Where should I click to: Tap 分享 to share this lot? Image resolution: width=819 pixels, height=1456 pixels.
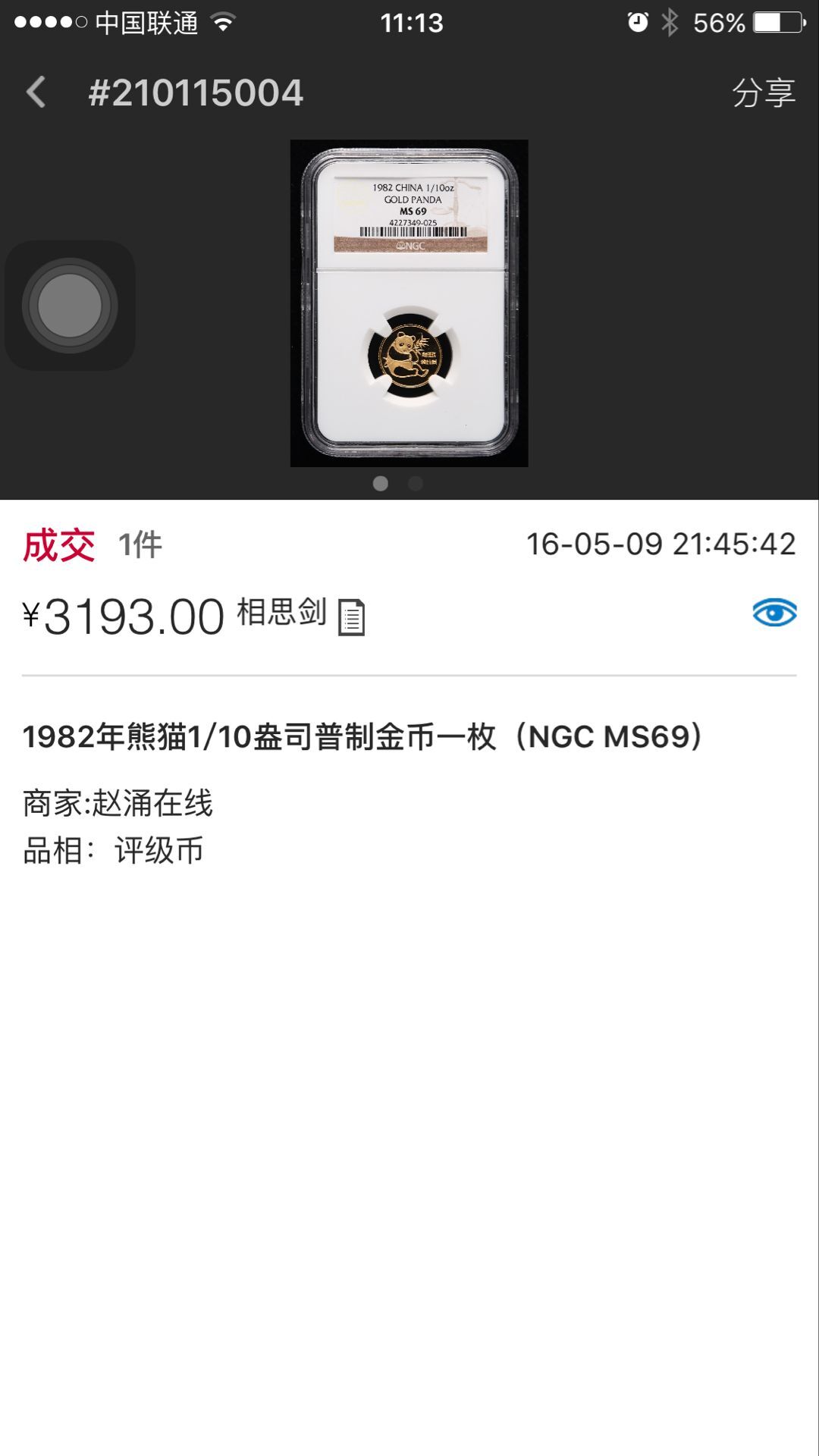pos(763,93)
